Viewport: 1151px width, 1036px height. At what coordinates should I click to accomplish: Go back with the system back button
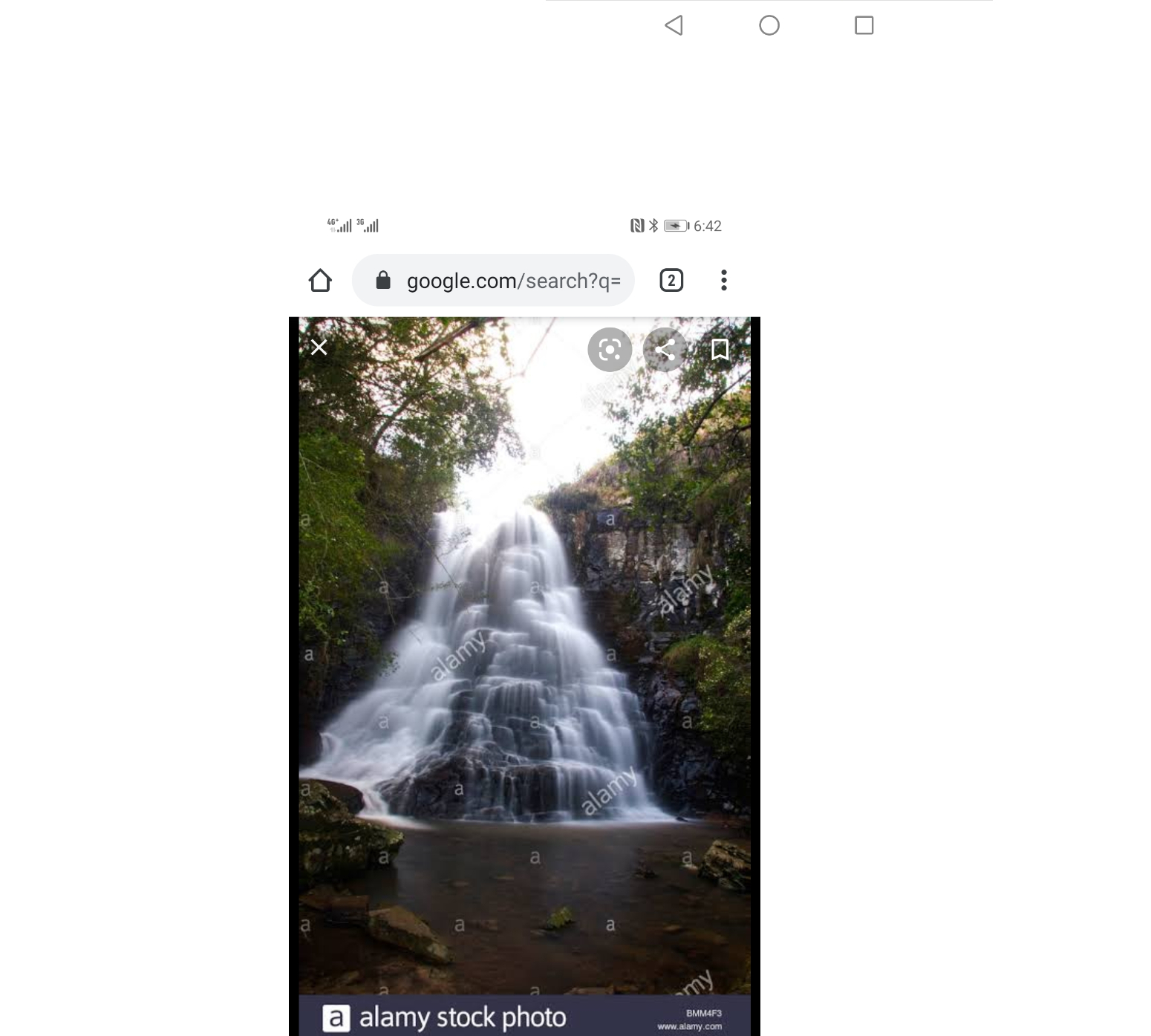[674, 26]
